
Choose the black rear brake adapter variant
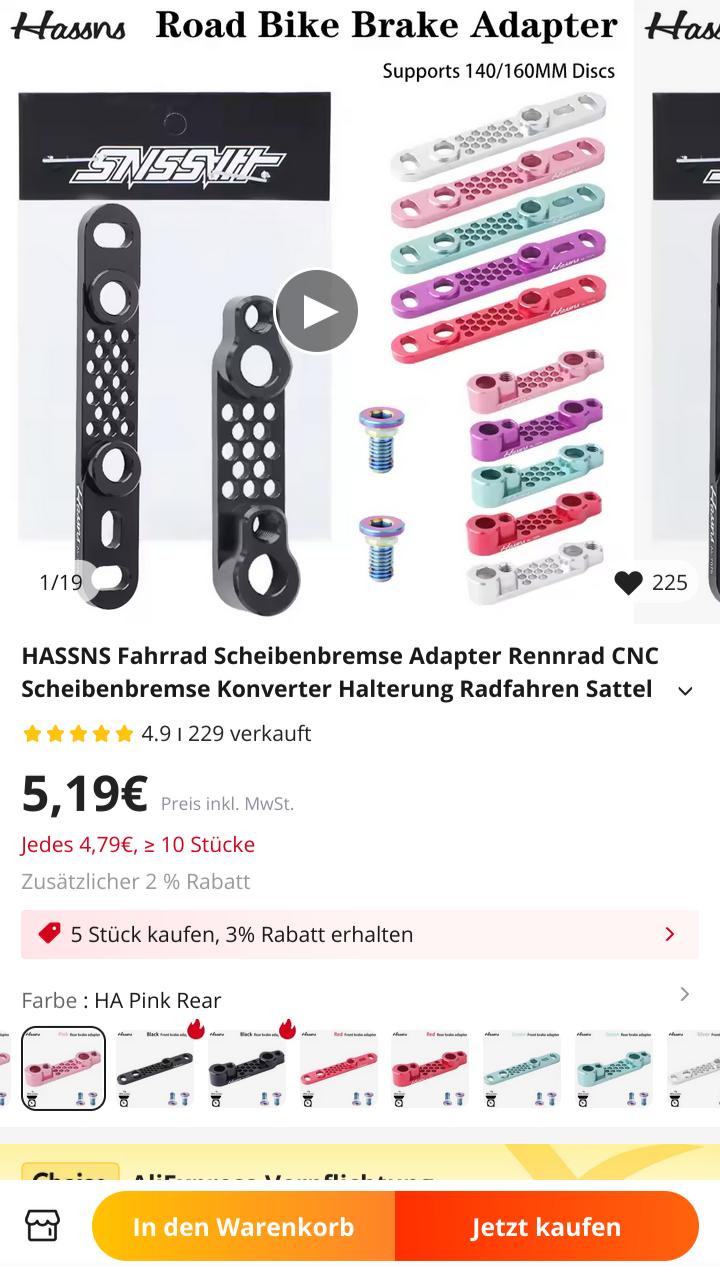(x=247, y=1068)
